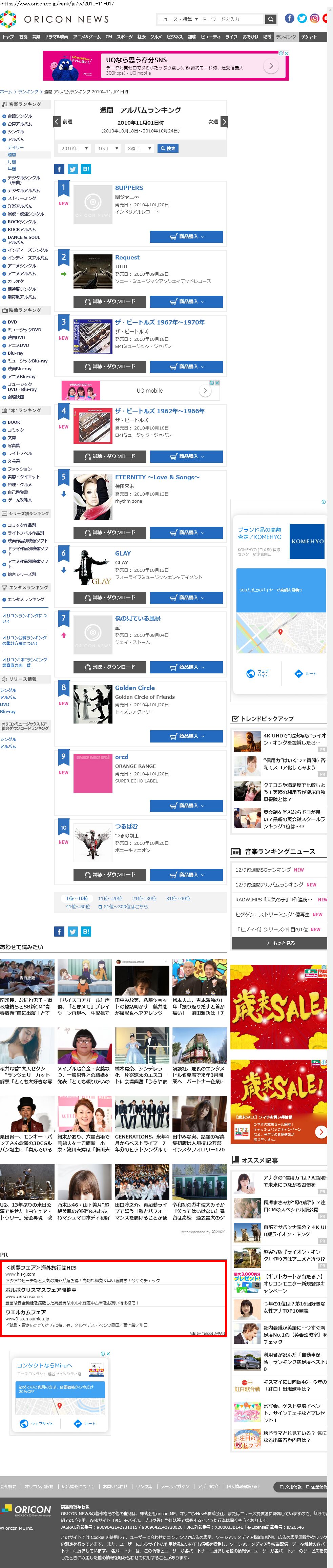
Task: Switch to the 音楽 navigation tab
Action: 36,37
